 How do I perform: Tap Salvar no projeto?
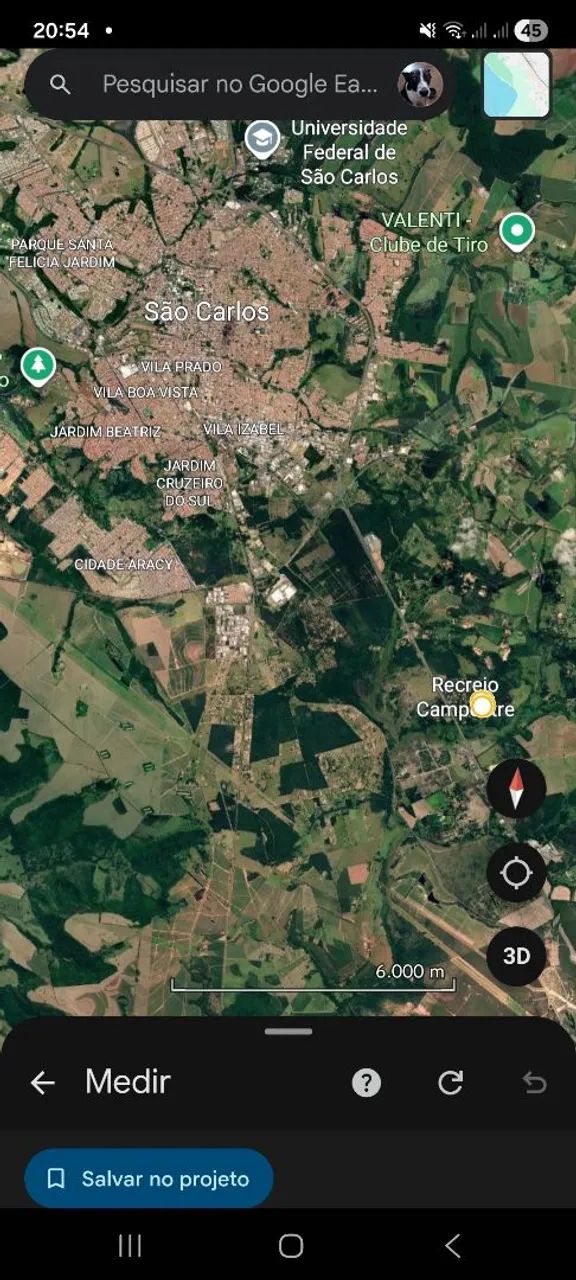(149, 1179)
